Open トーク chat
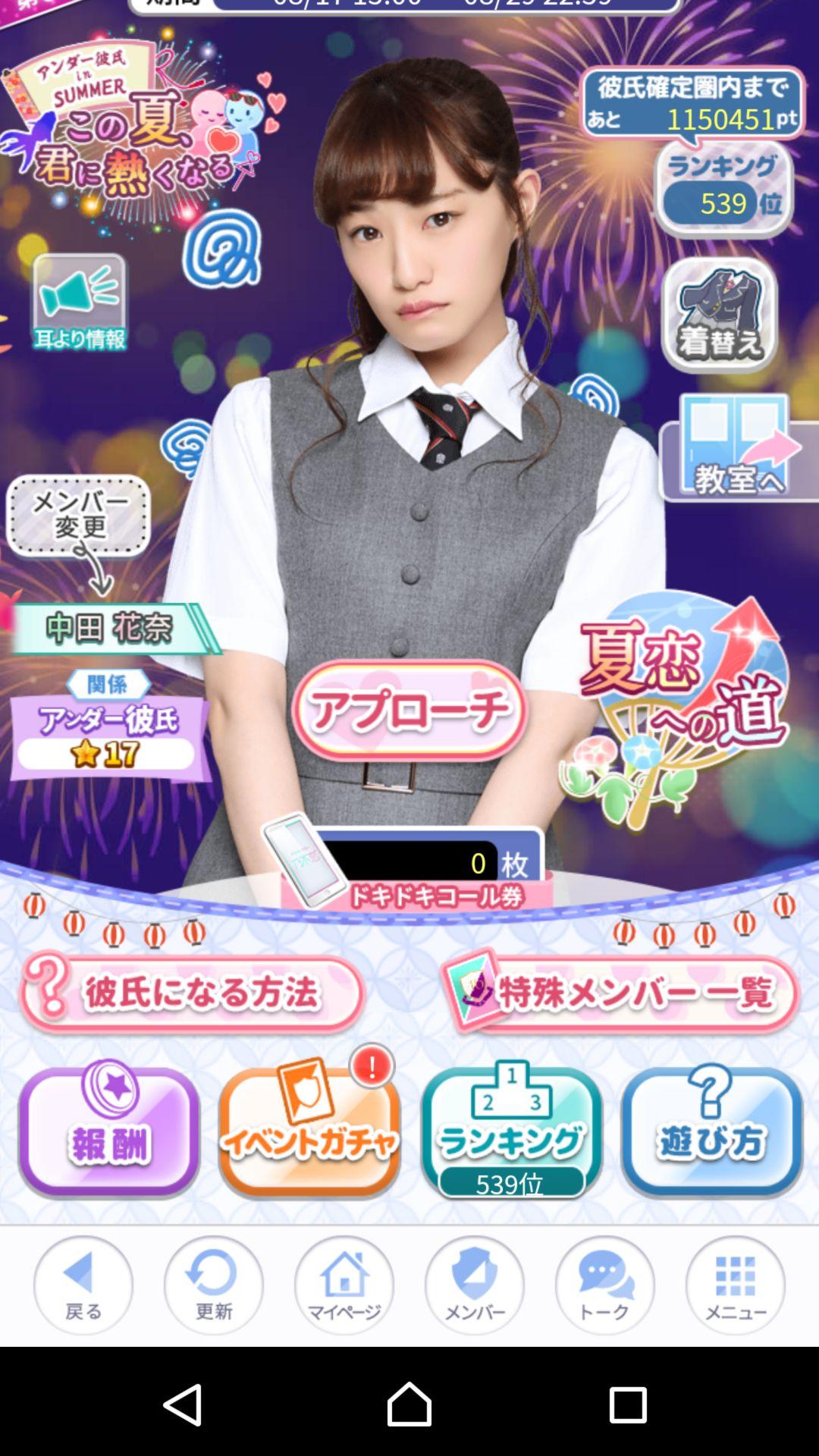This screenshot has height=1456, width=819. click(x=605, y=1285)
